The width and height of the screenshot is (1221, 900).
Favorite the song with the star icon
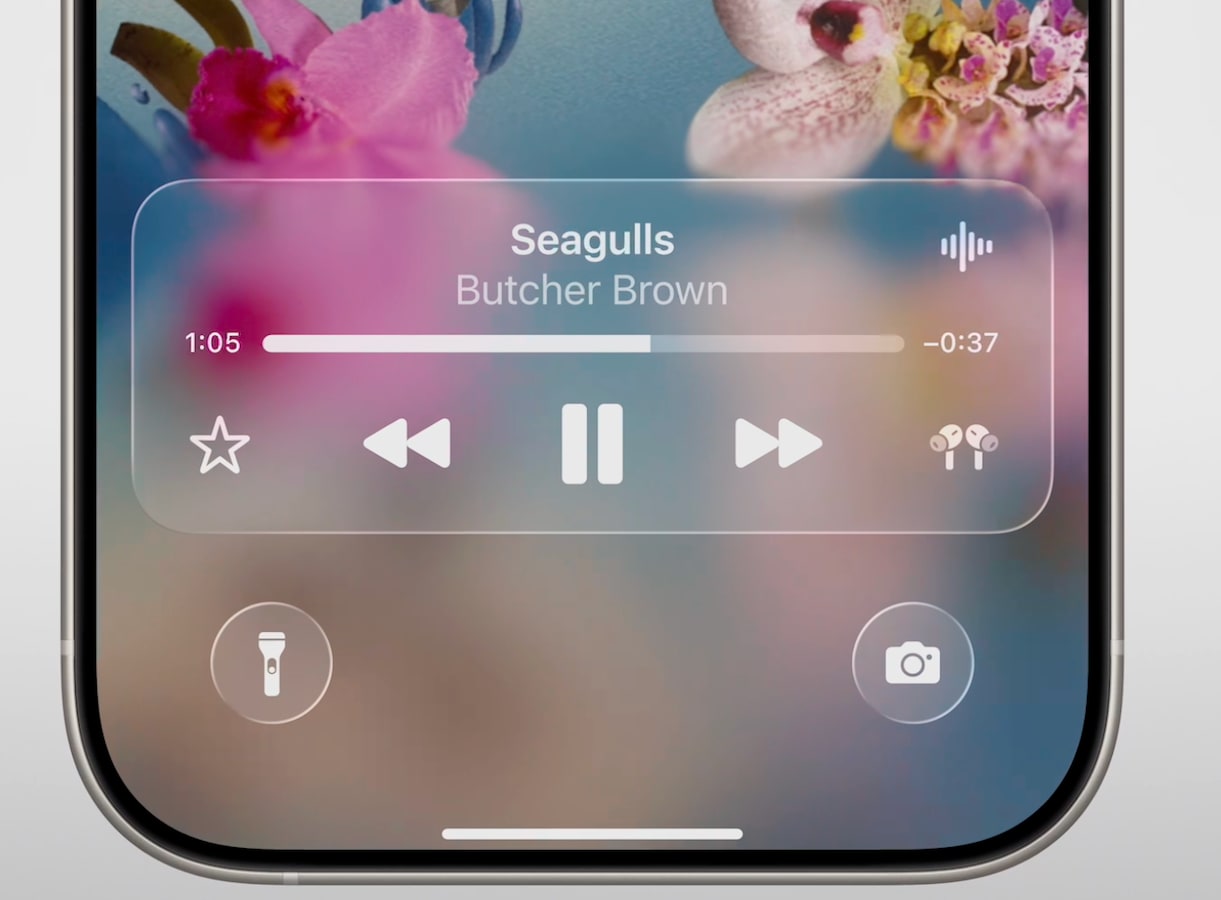(220, 446)
